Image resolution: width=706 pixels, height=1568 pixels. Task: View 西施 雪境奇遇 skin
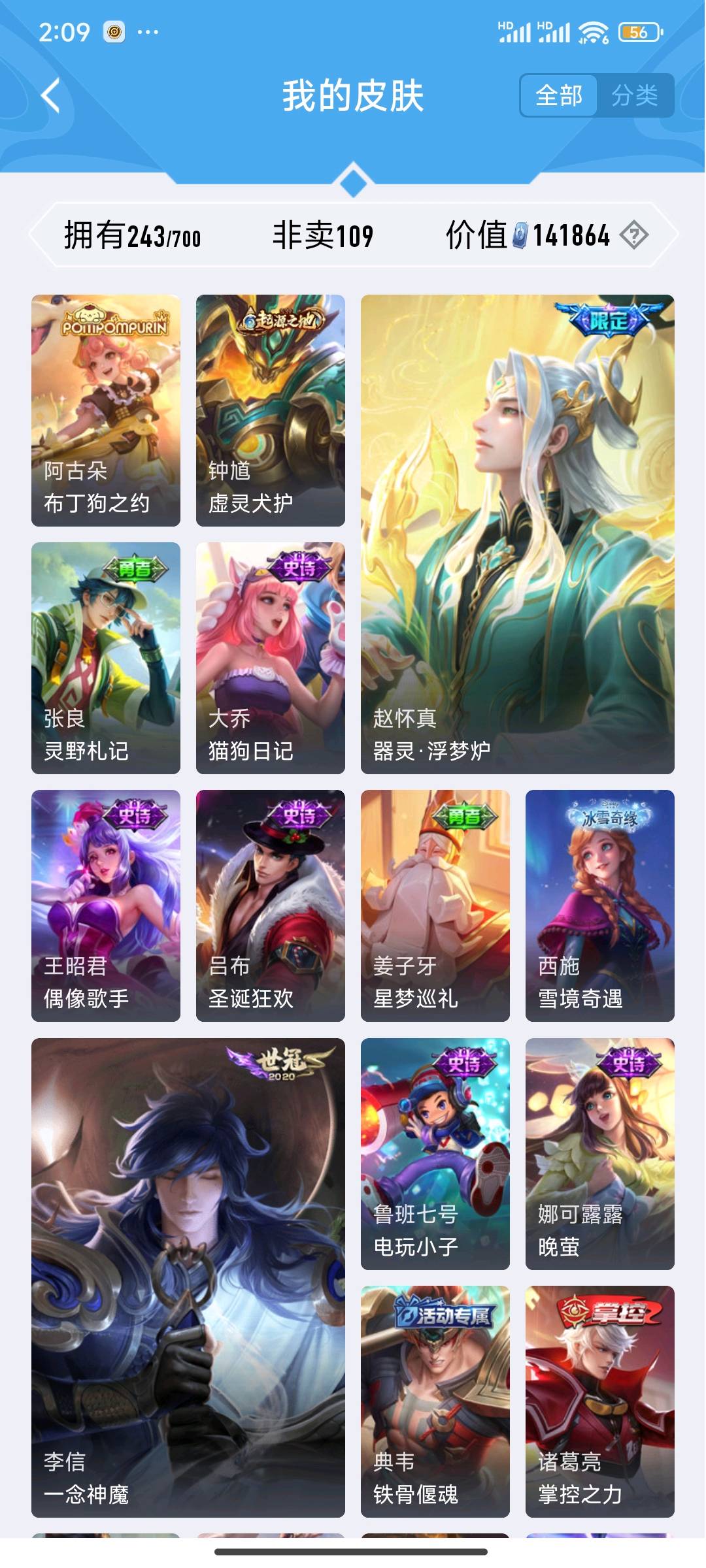599,906
